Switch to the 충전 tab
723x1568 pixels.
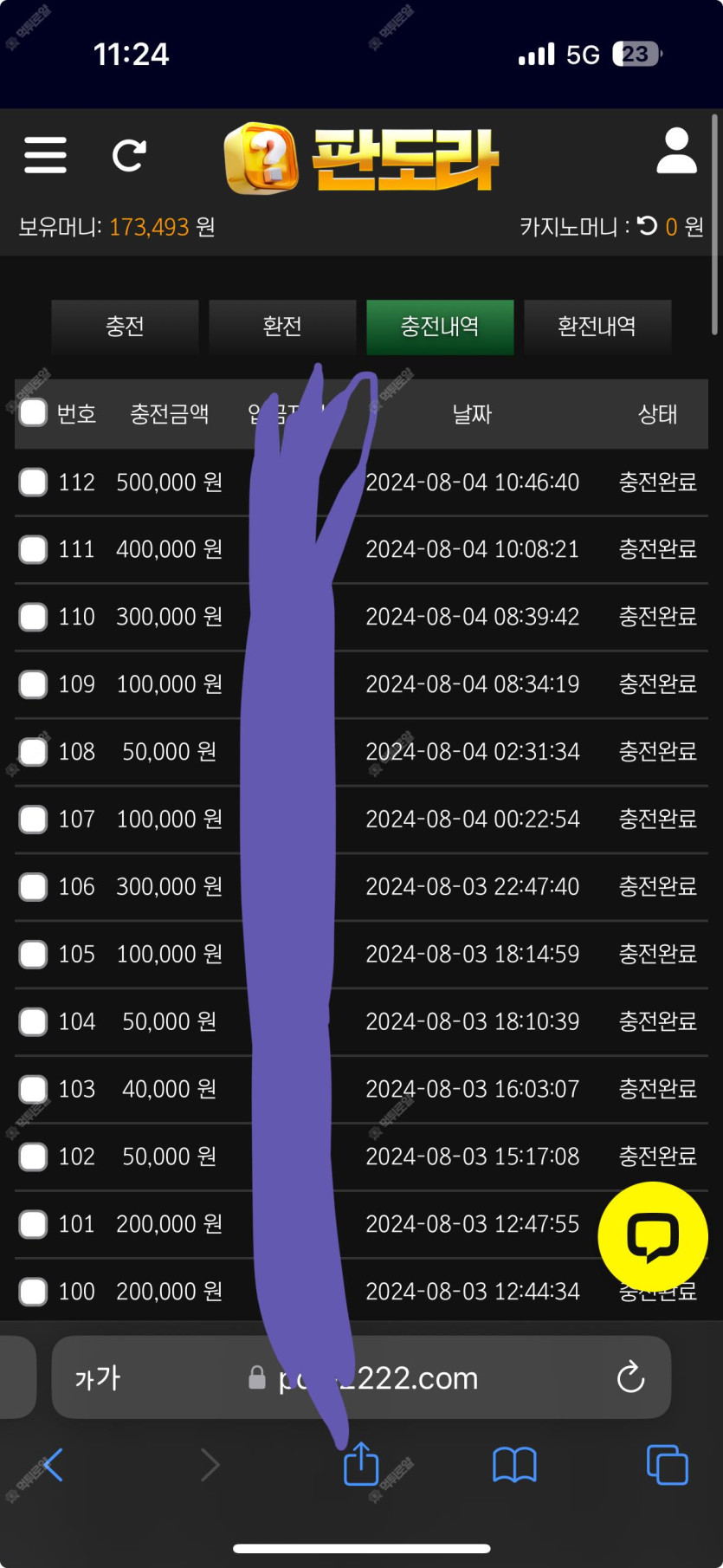125,327
